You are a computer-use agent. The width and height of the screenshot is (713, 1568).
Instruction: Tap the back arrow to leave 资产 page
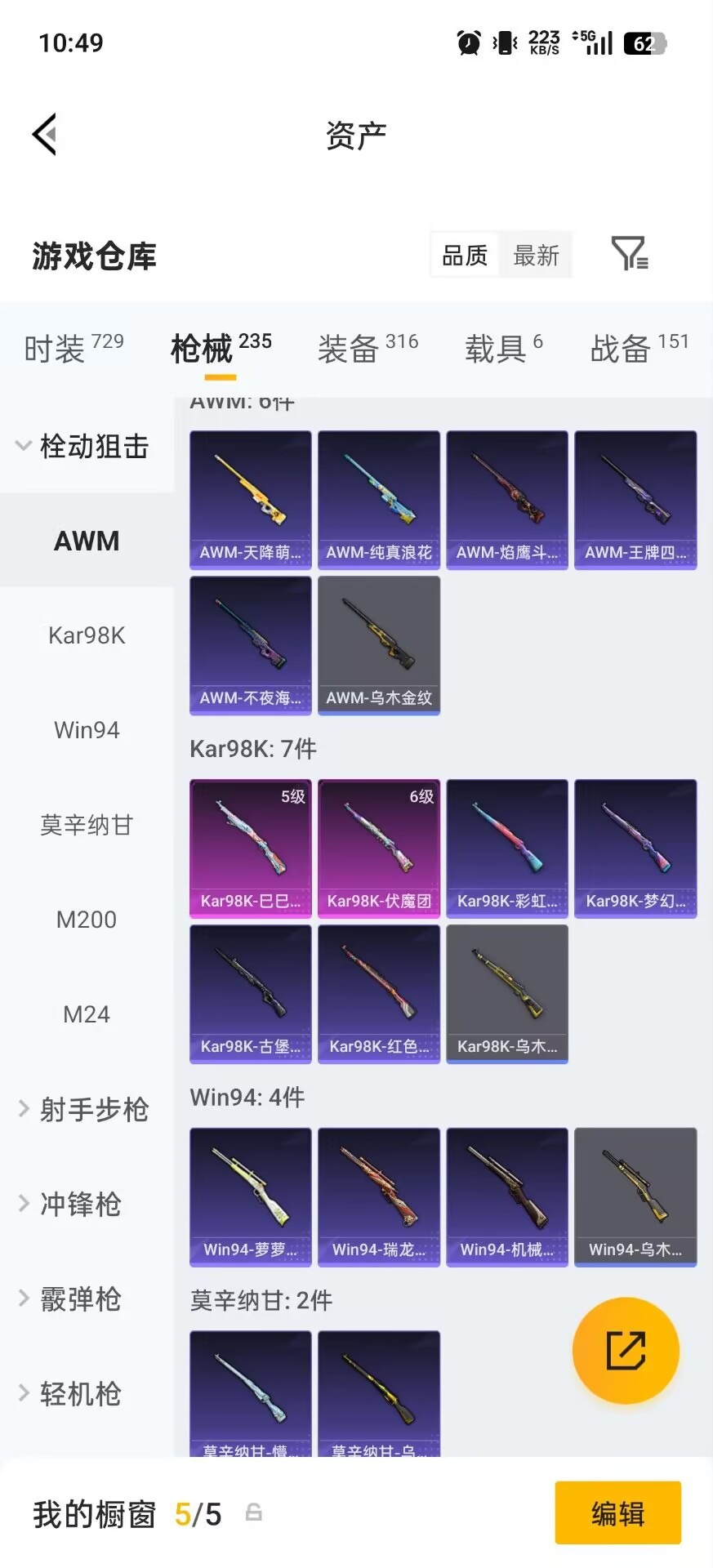pos(45,133)
